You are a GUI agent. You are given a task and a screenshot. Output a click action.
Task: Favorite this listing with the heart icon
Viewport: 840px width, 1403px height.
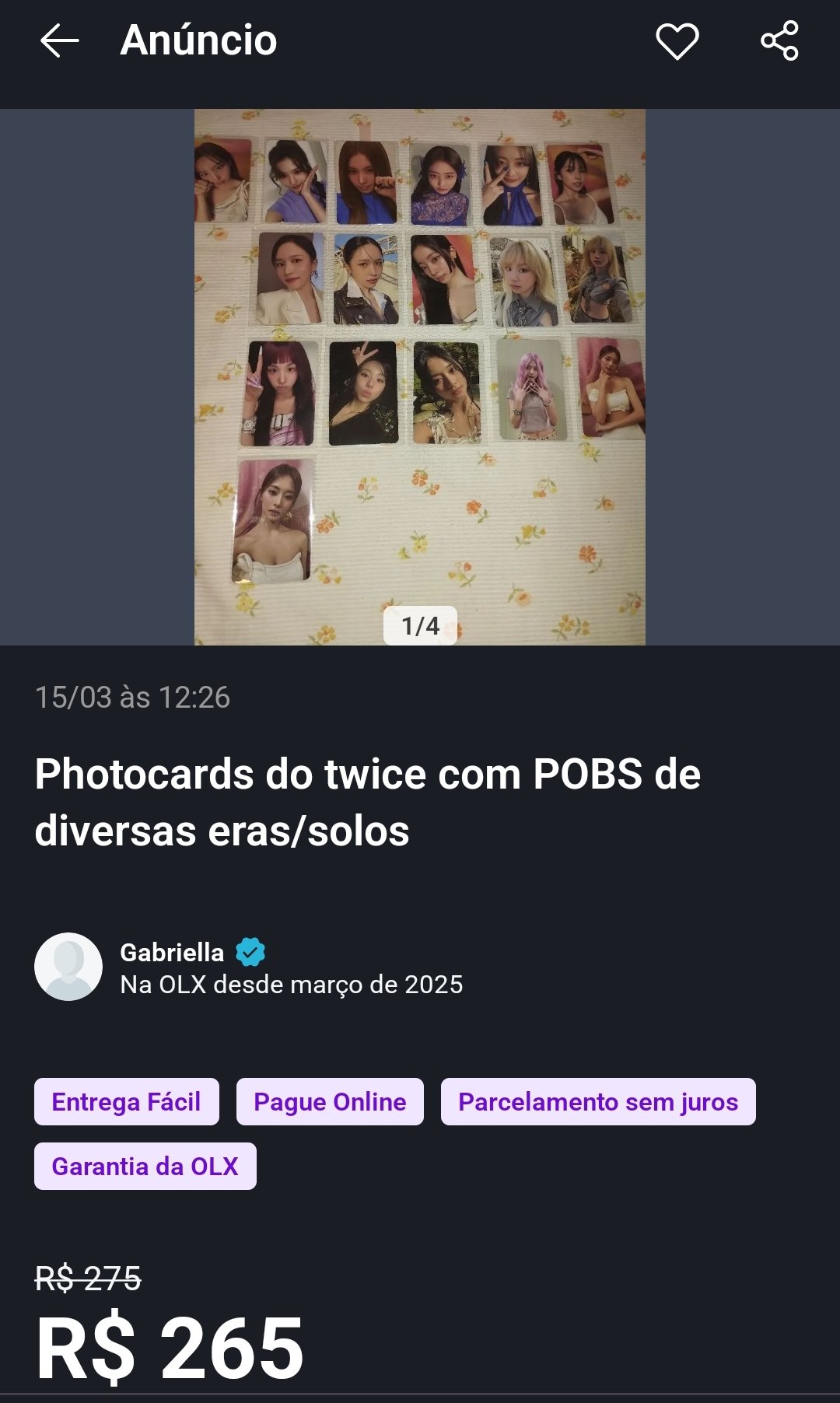pyautogui.click(x=677, y=40)
